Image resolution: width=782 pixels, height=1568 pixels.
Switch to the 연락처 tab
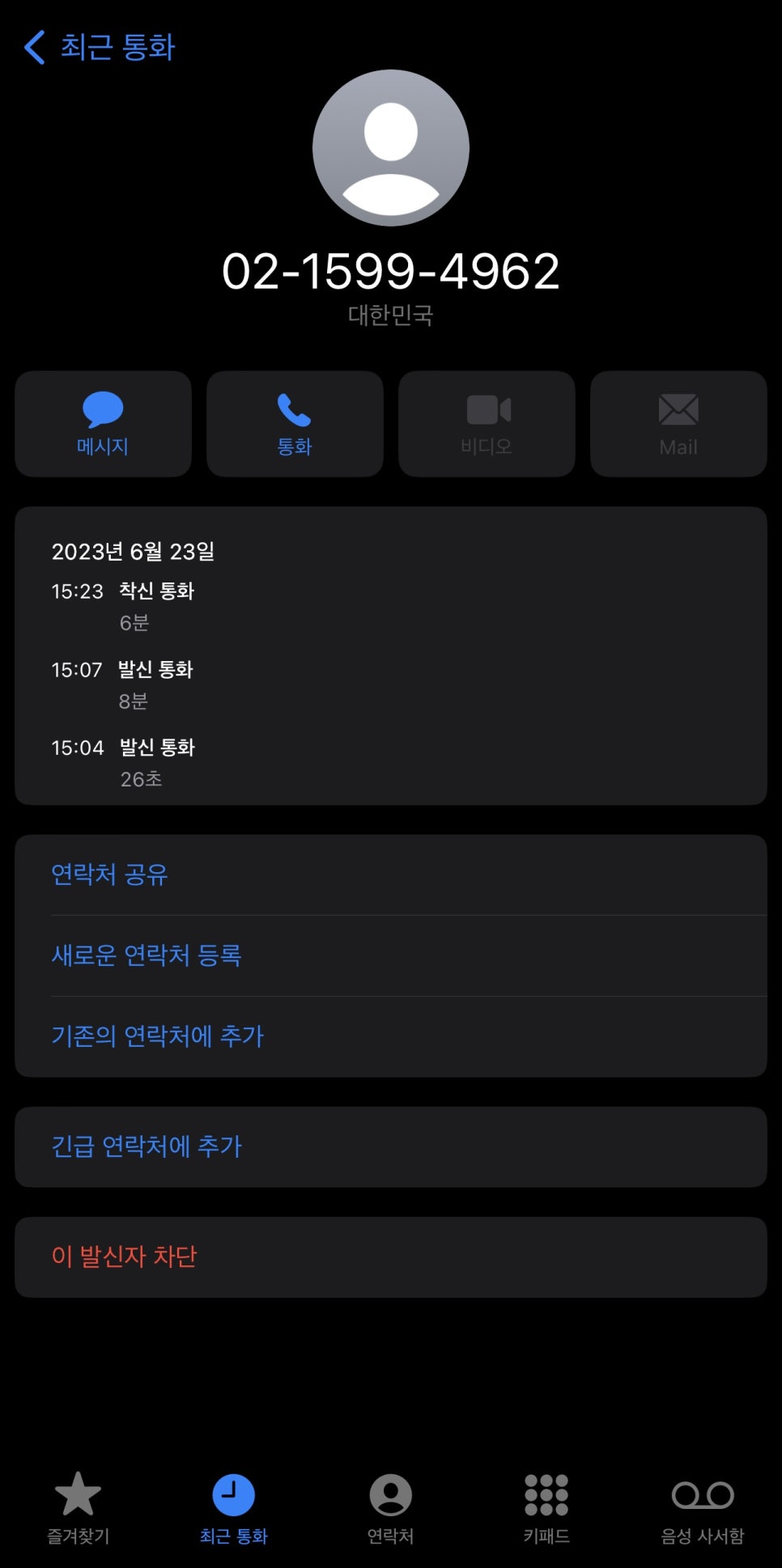tap(390, 1507)
